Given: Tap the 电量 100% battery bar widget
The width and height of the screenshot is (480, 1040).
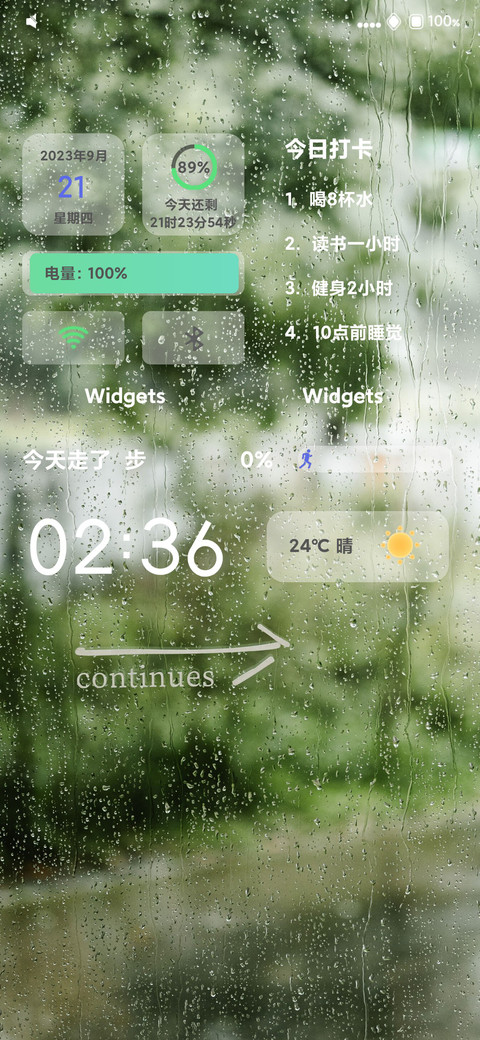Looking at the screenshot, I should 133,273.
